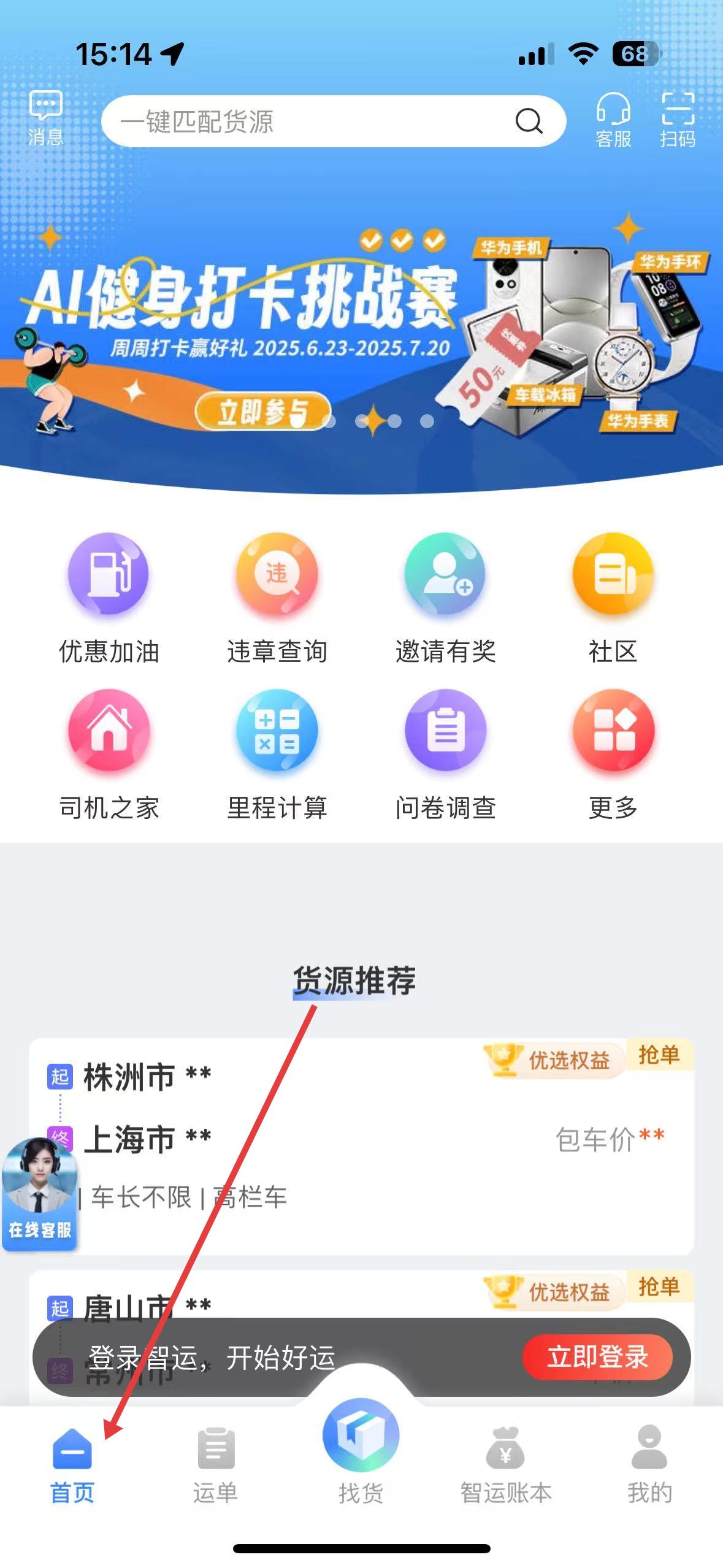The width and height of the screenshot is (723, 1568).
Task: Tap 立即参与 on the fitness challenge banner
Action: coord(262,411)
